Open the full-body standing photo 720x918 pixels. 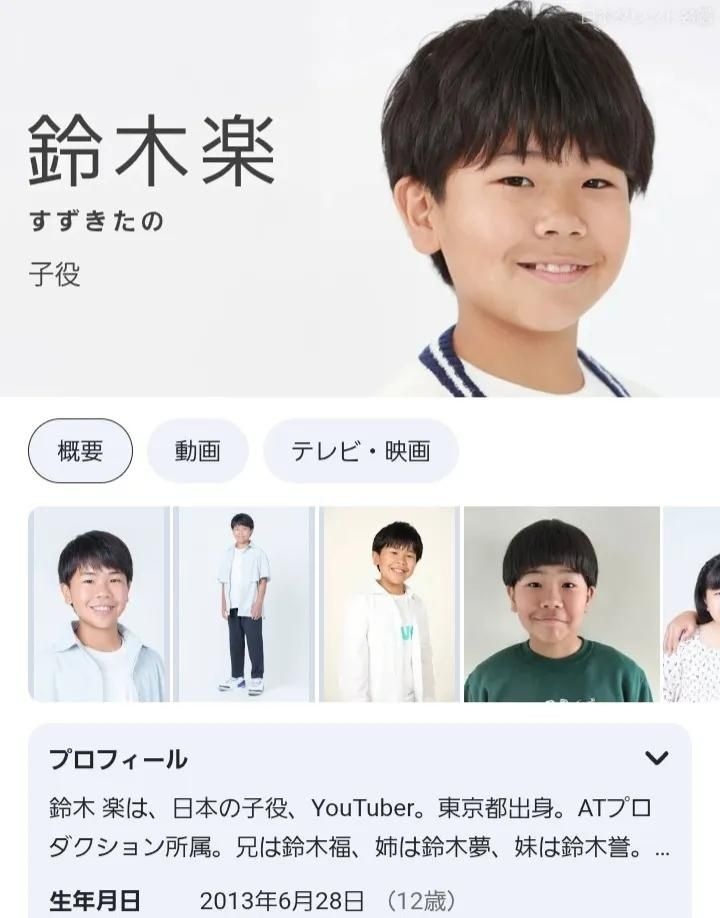[x=244, y=604]
